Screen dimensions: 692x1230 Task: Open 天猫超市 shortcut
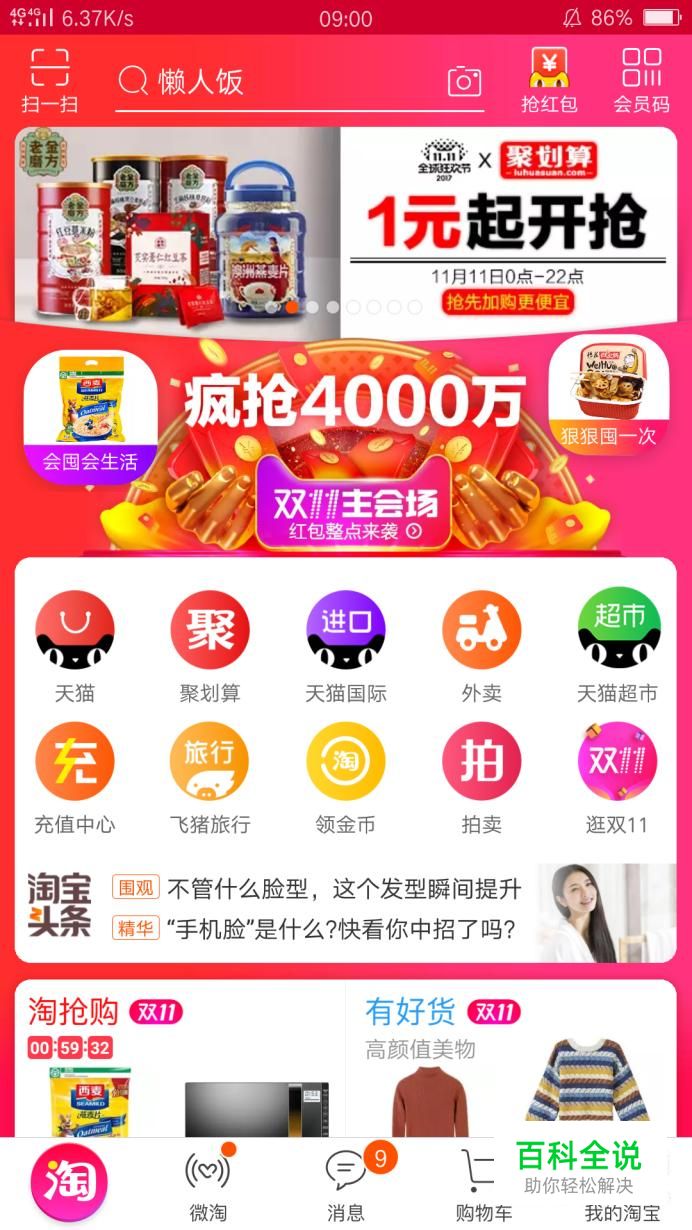pyautogui.click(x=618, y=645)
